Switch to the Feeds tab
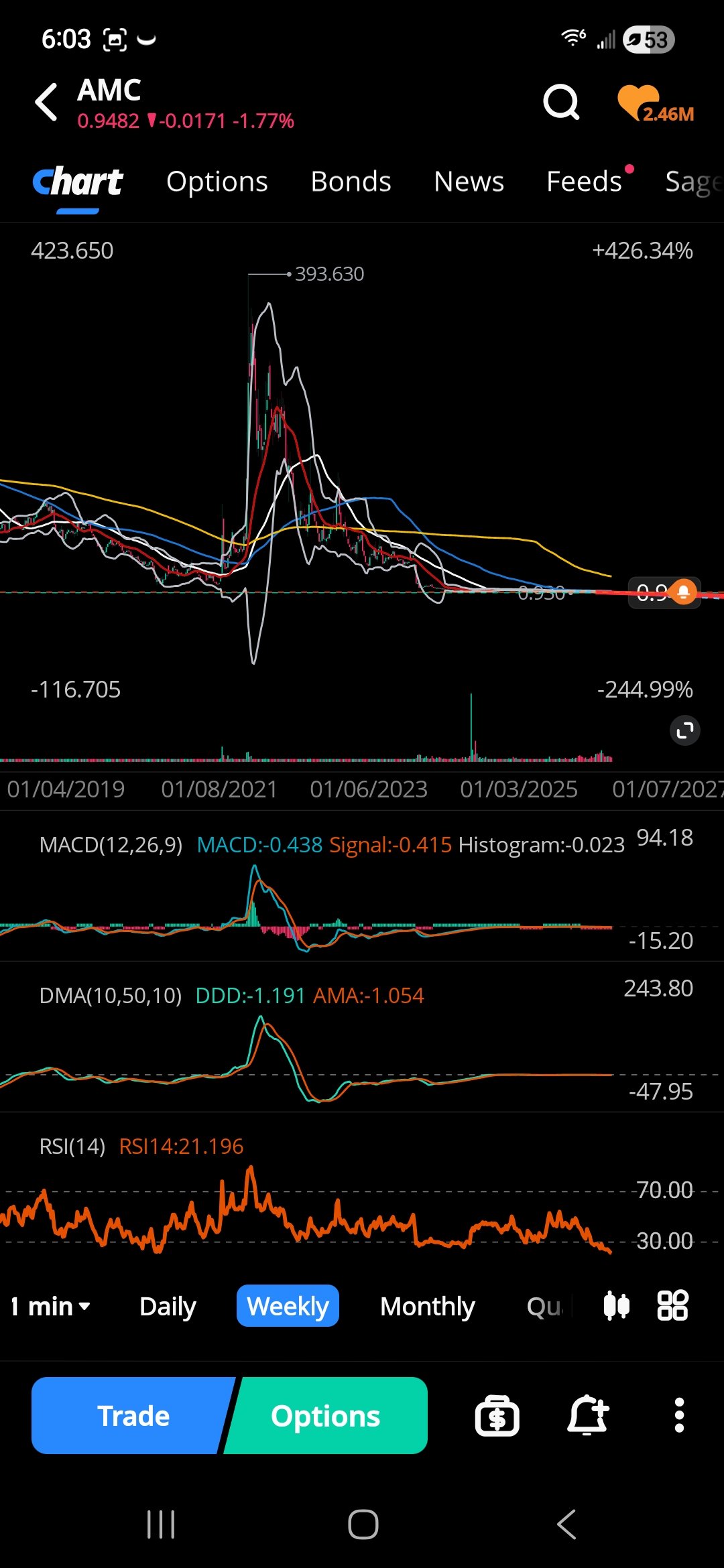The height and width of the screenshot is (1568, 724). click(584, 182)
